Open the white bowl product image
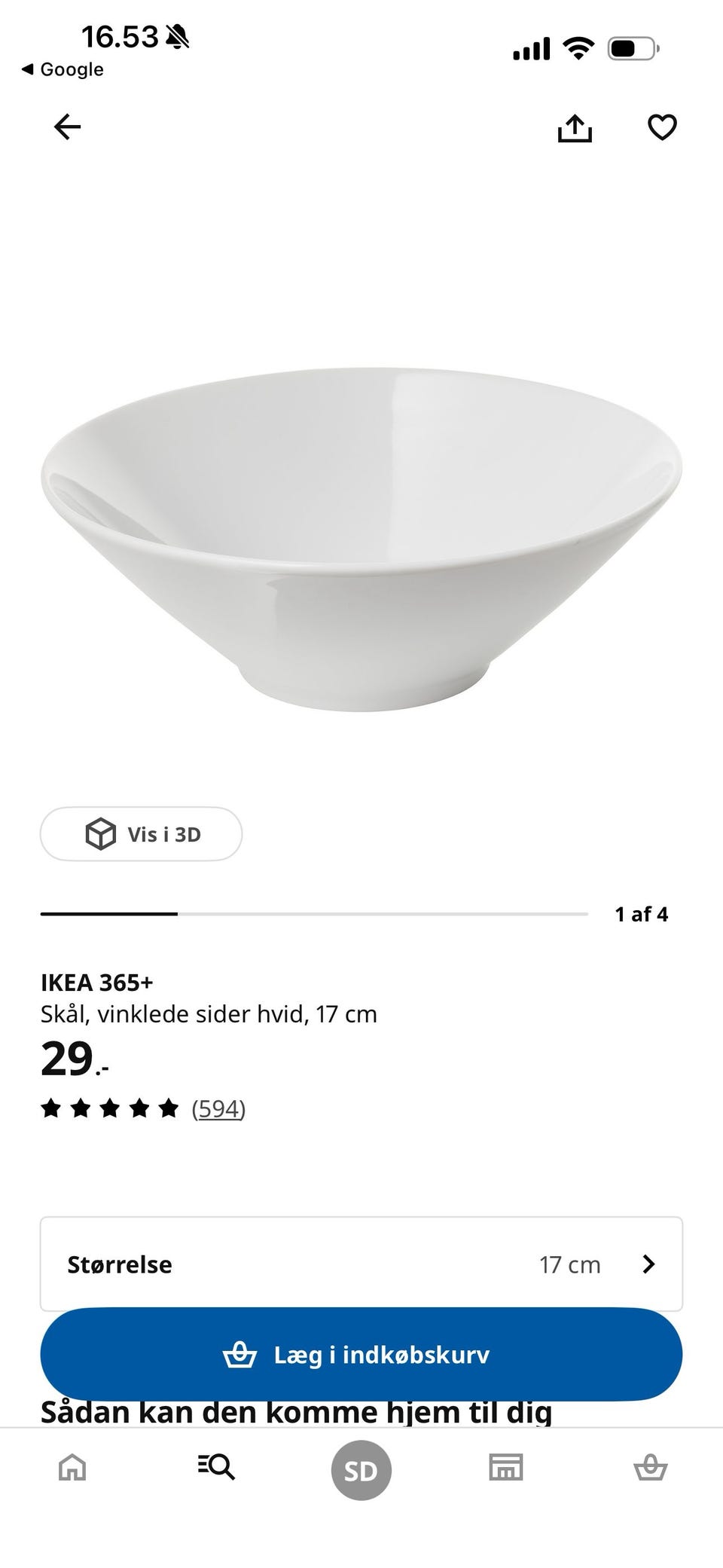 coord(361,539)
